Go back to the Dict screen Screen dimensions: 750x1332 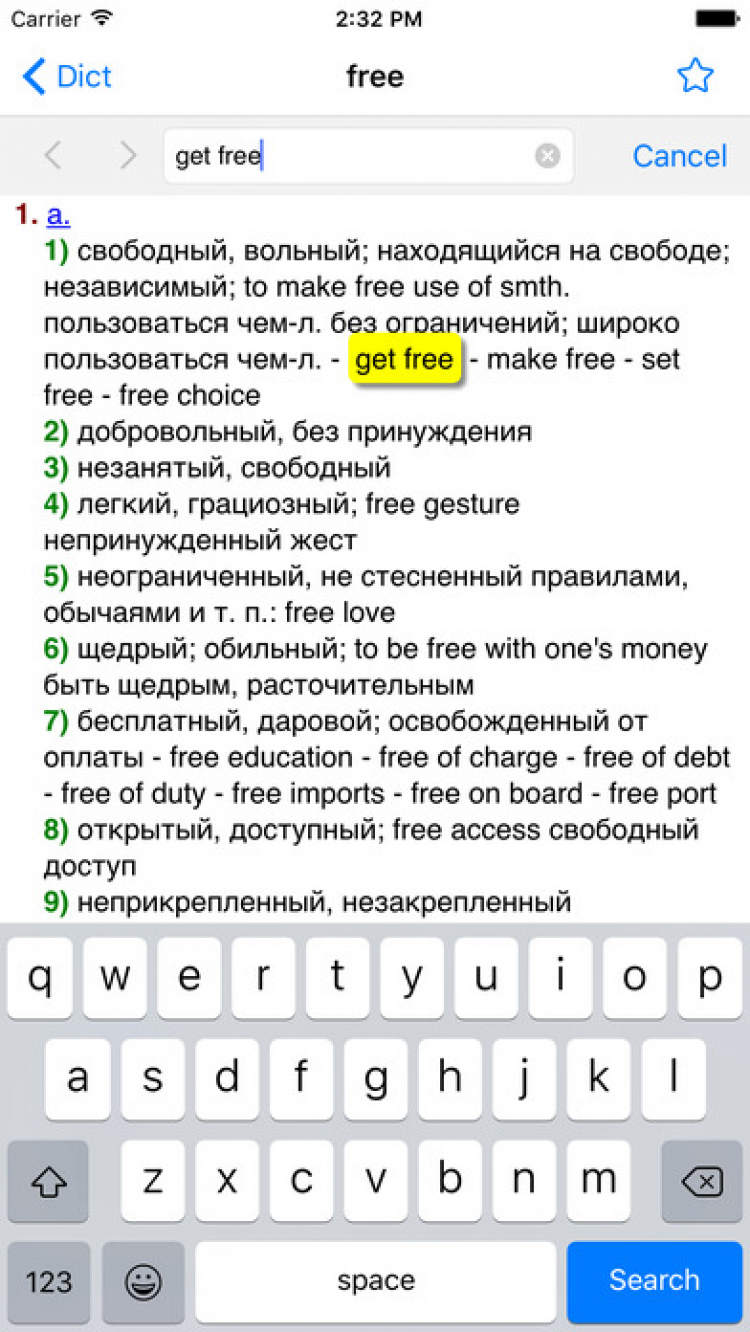tap(67, 76)
